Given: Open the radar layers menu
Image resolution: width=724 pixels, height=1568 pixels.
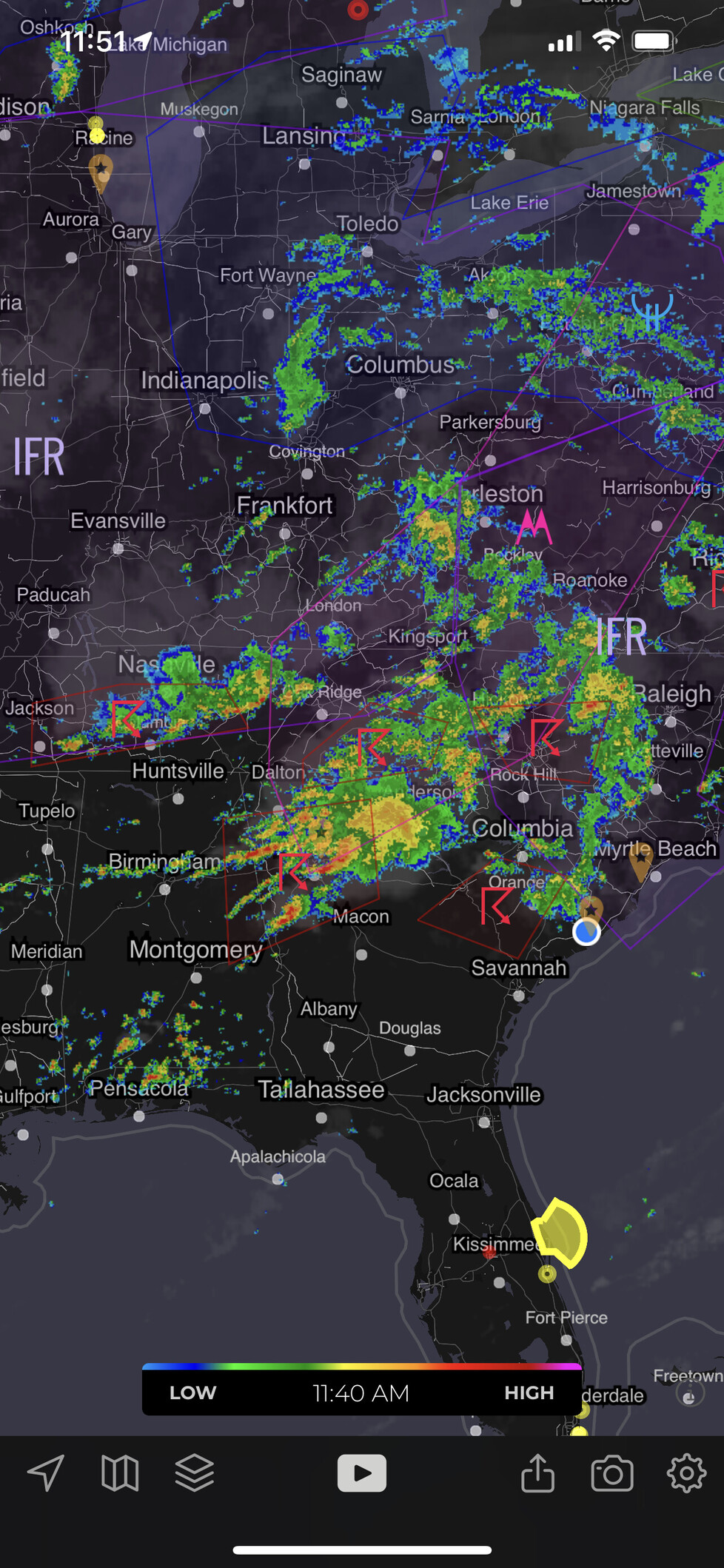Looking at the screenshot, I should (195, 1472).
